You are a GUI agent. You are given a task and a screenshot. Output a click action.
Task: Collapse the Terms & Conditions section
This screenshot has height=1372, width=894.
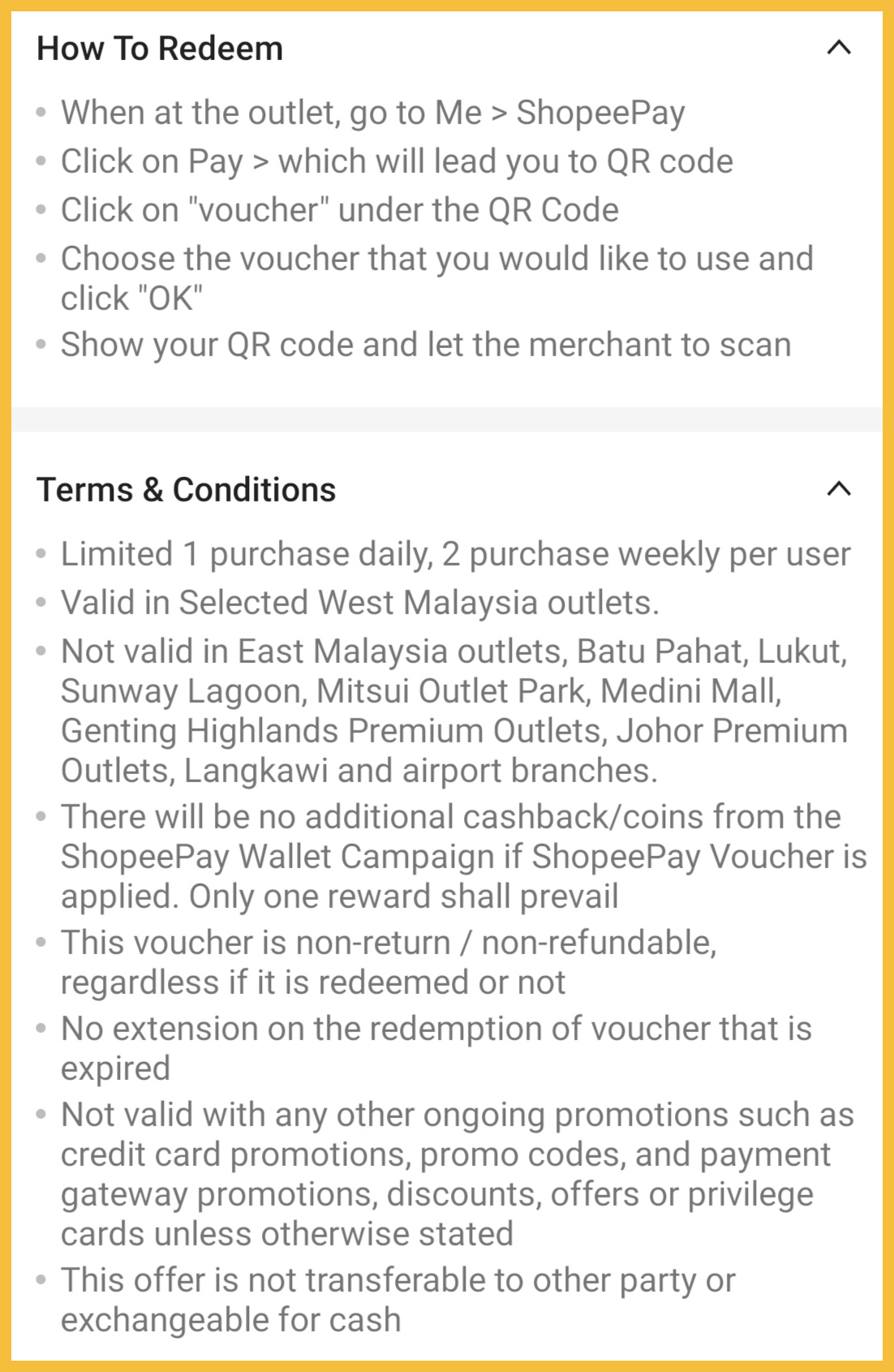click(x=838, y=489)
